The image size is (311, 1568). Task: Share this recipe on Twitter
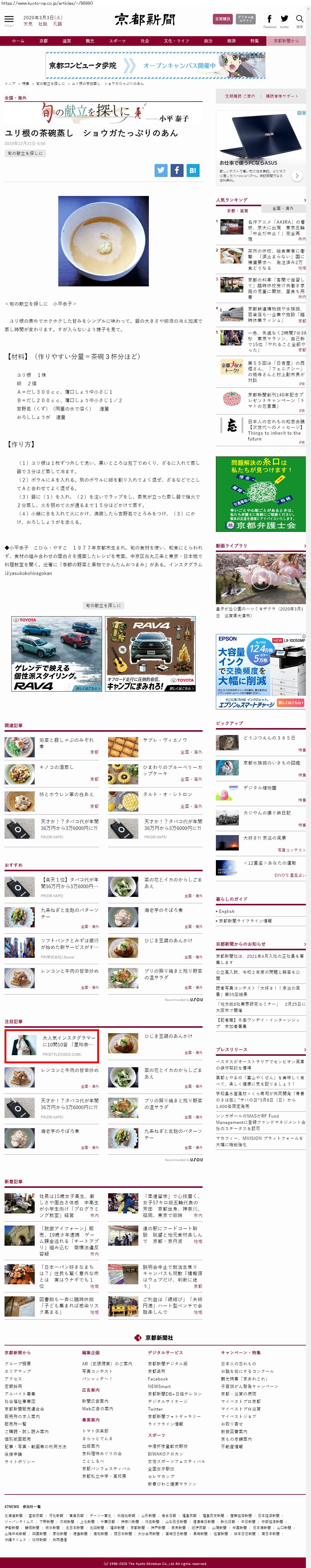pyautogui.click(x=161, y=170)
